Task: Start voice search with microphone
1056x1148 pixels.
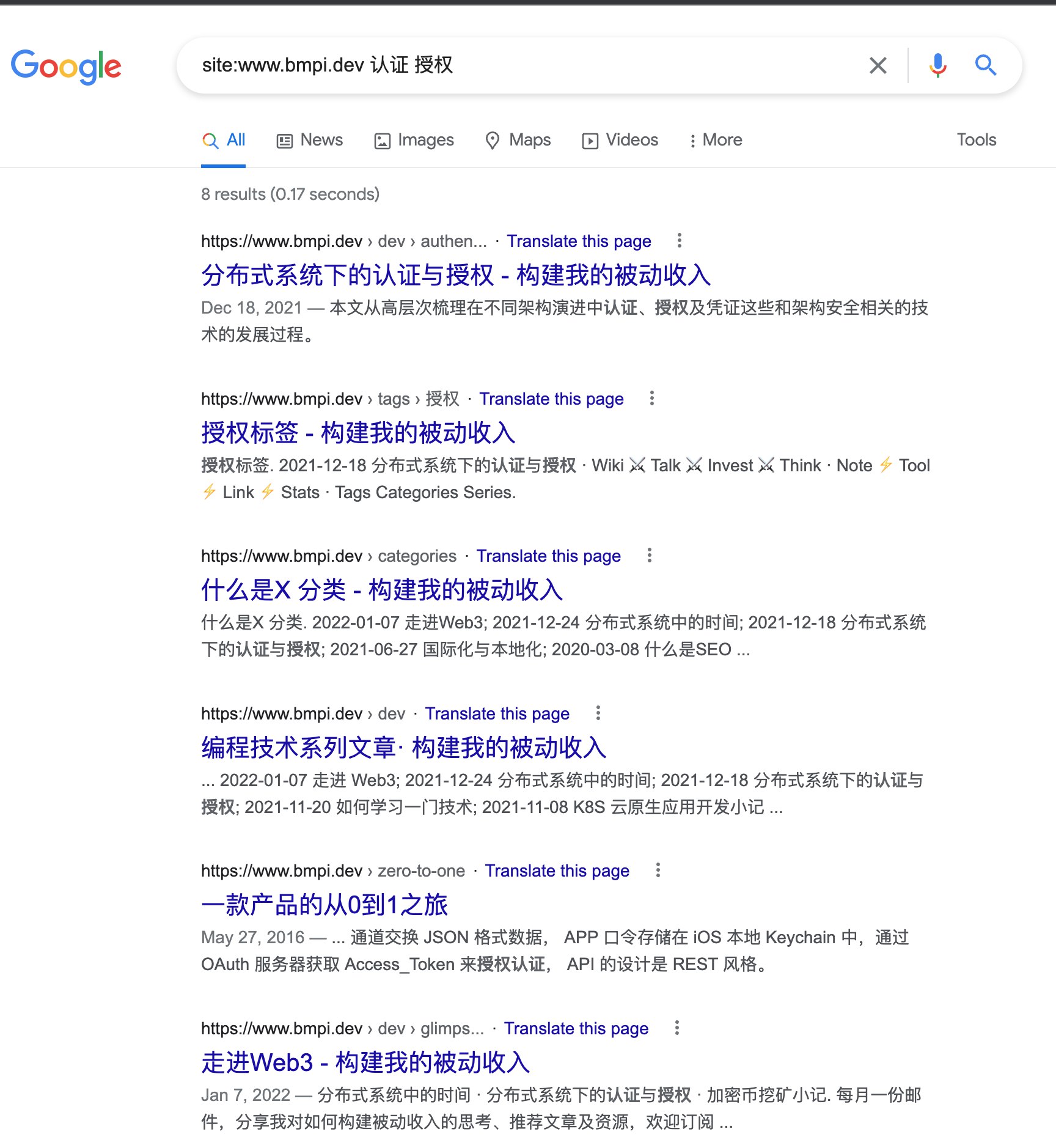Action: 937,65
